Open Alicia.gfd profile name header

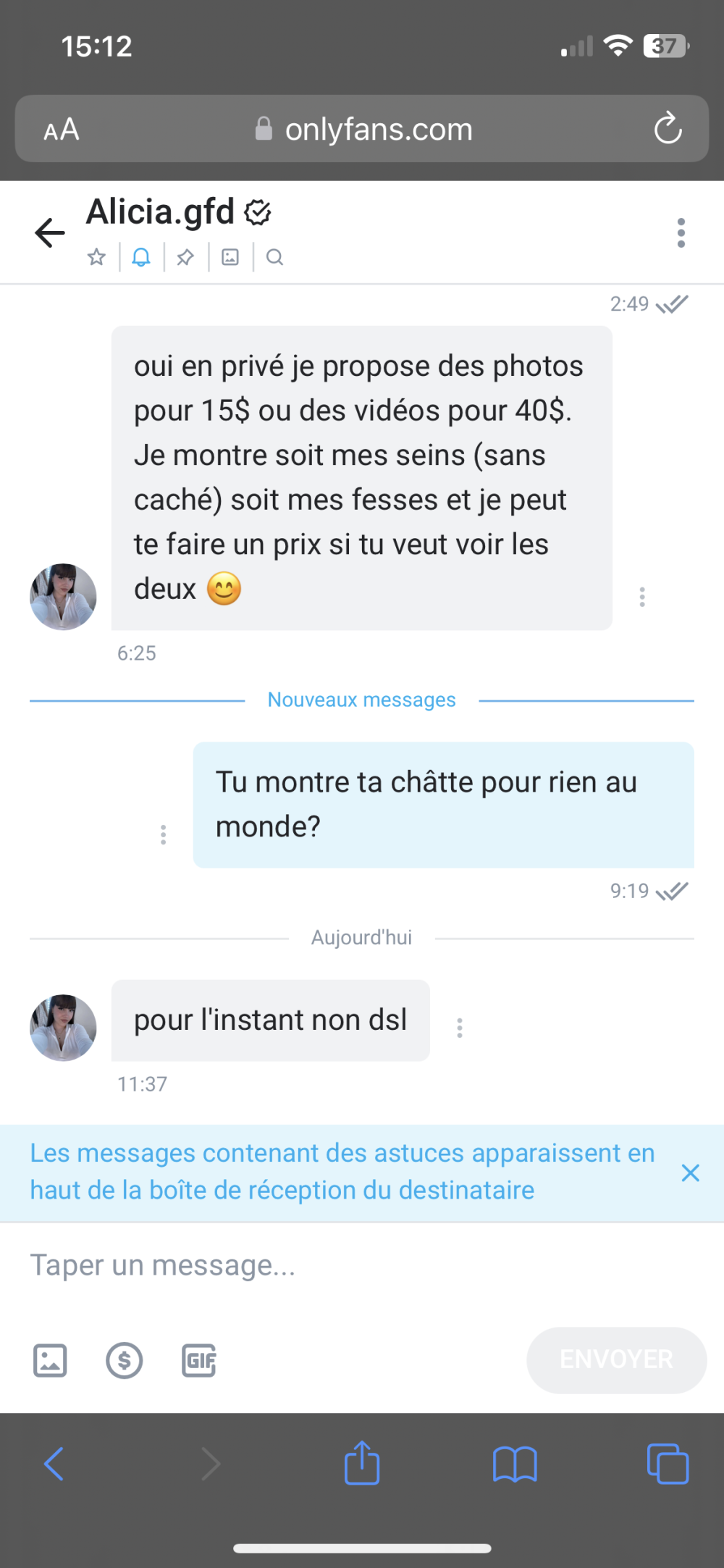[x=161, y=212]
